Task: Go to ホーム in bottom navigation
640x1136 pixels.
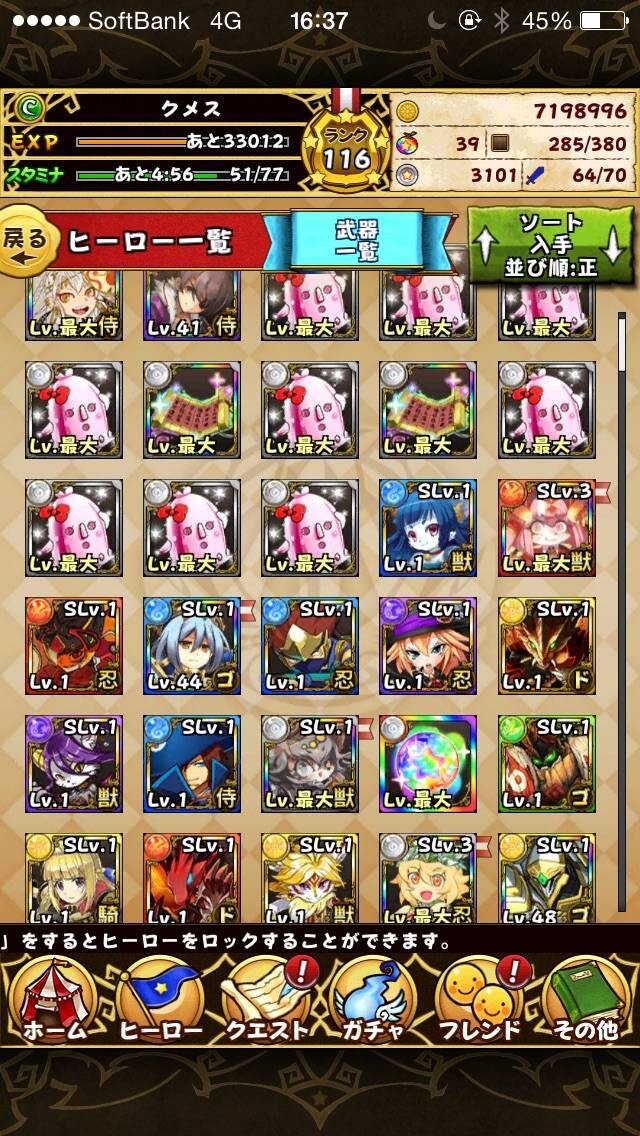Action: click(x=55, y=1001)
